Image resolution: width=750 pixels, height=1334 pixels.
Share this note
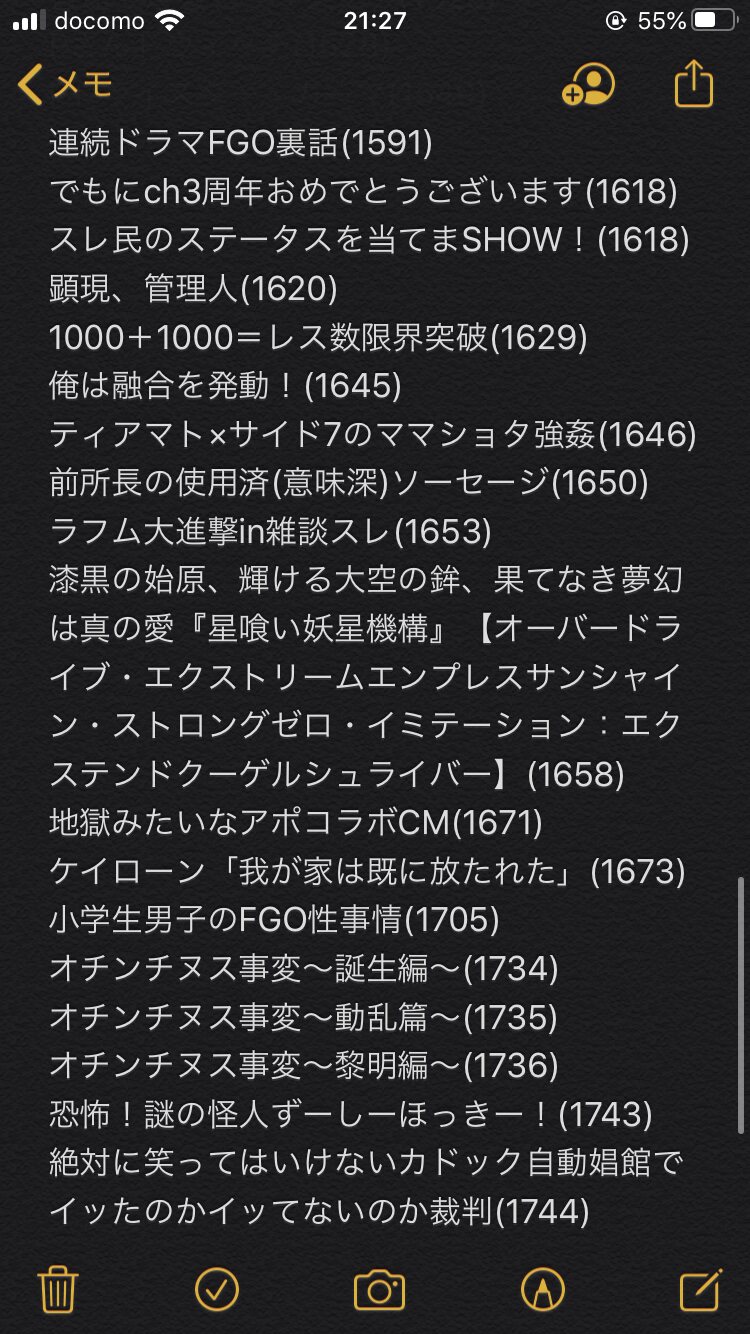pyautogui.click(x=694, y=84)
